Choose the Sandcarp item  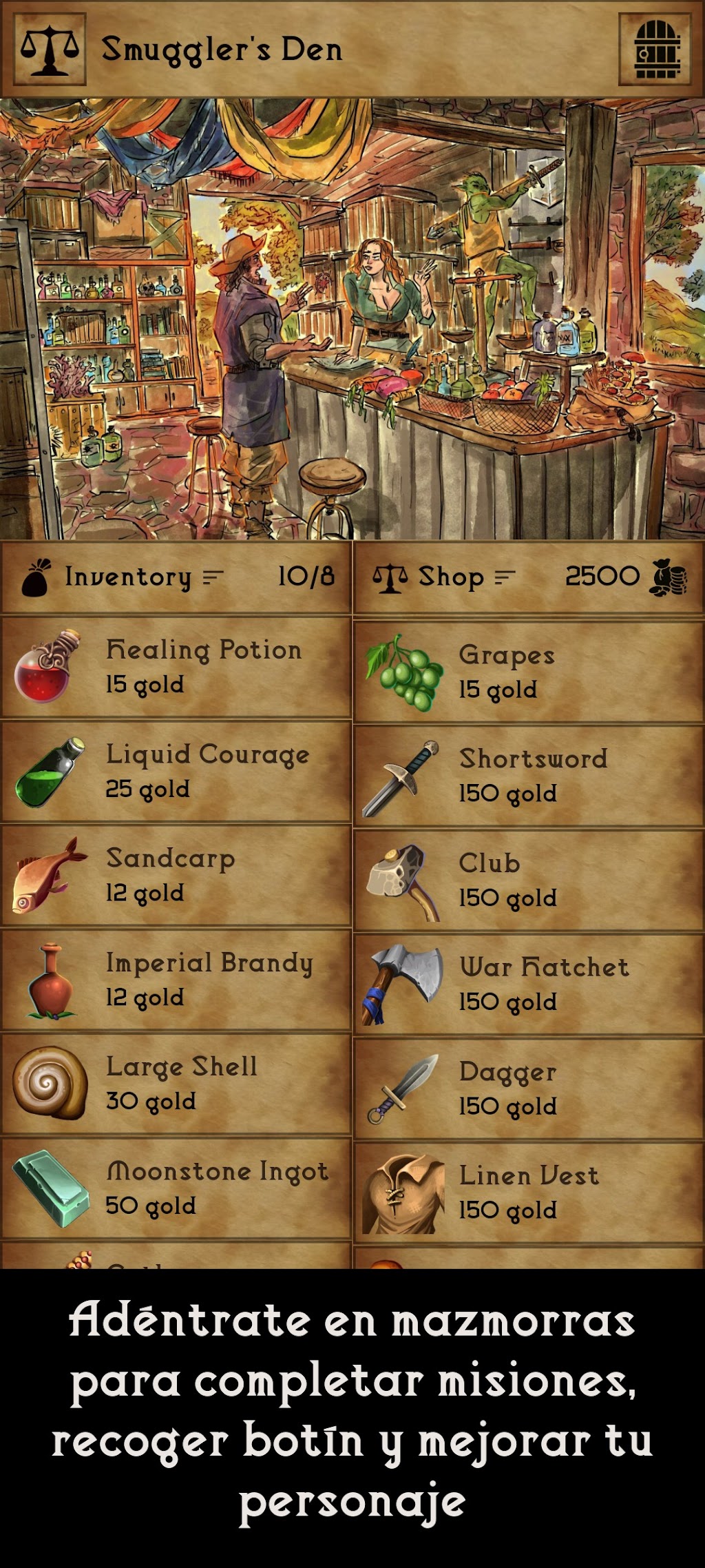pos(176,876)
